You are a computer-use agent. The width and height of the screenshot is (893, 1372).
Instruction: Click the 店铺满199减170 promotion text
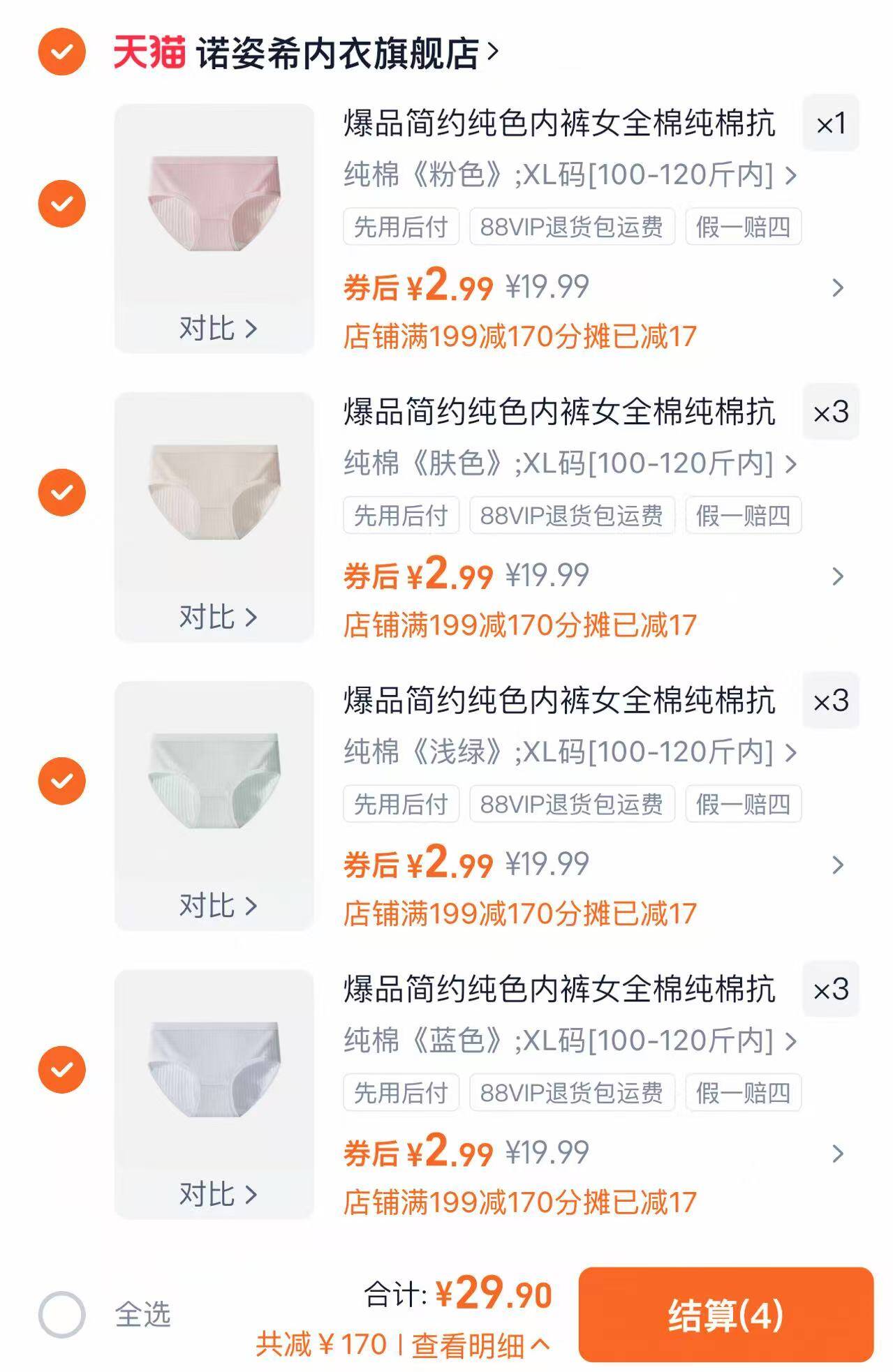(520, 337)
